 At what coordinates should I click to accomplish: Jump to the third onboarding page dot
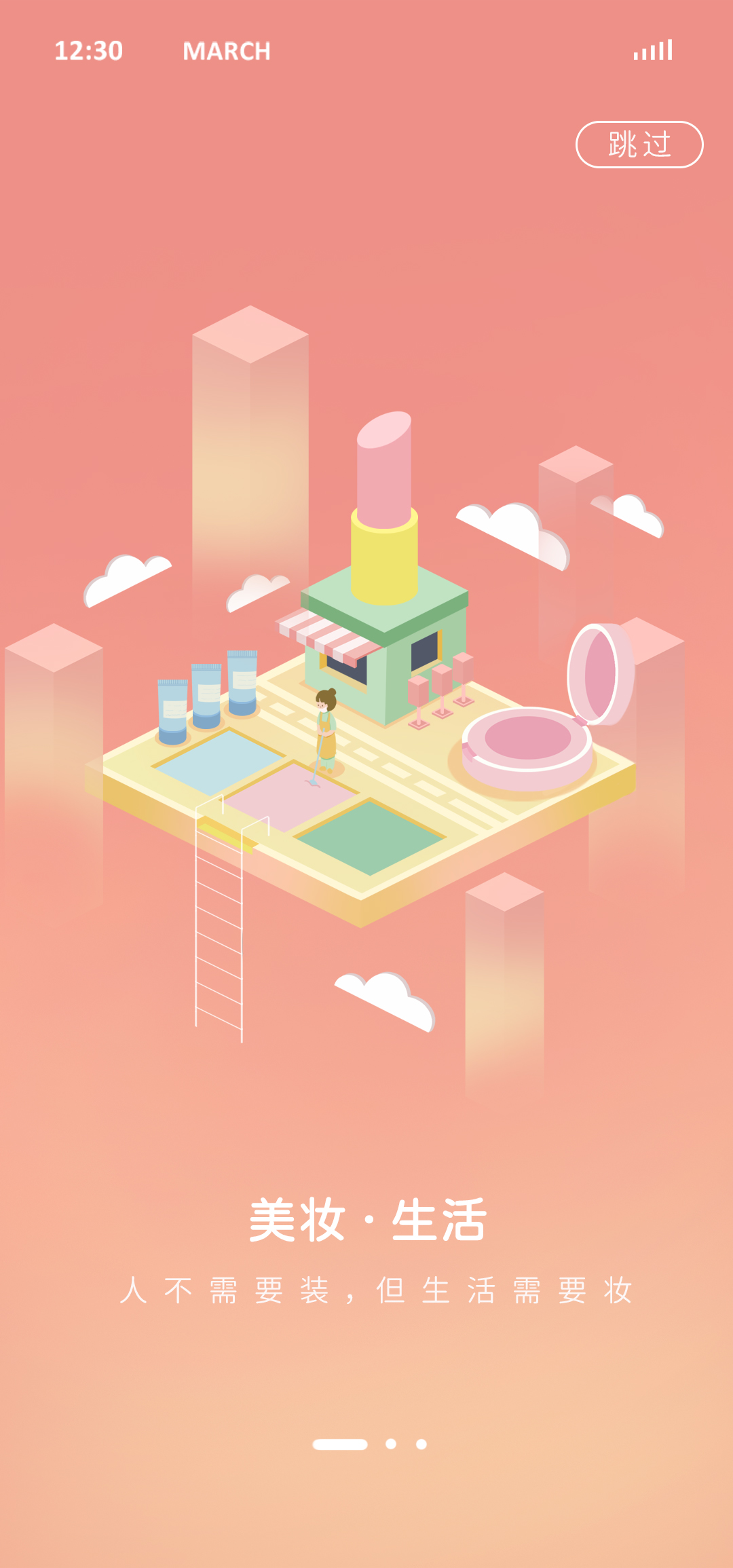tap(421, 1444)
